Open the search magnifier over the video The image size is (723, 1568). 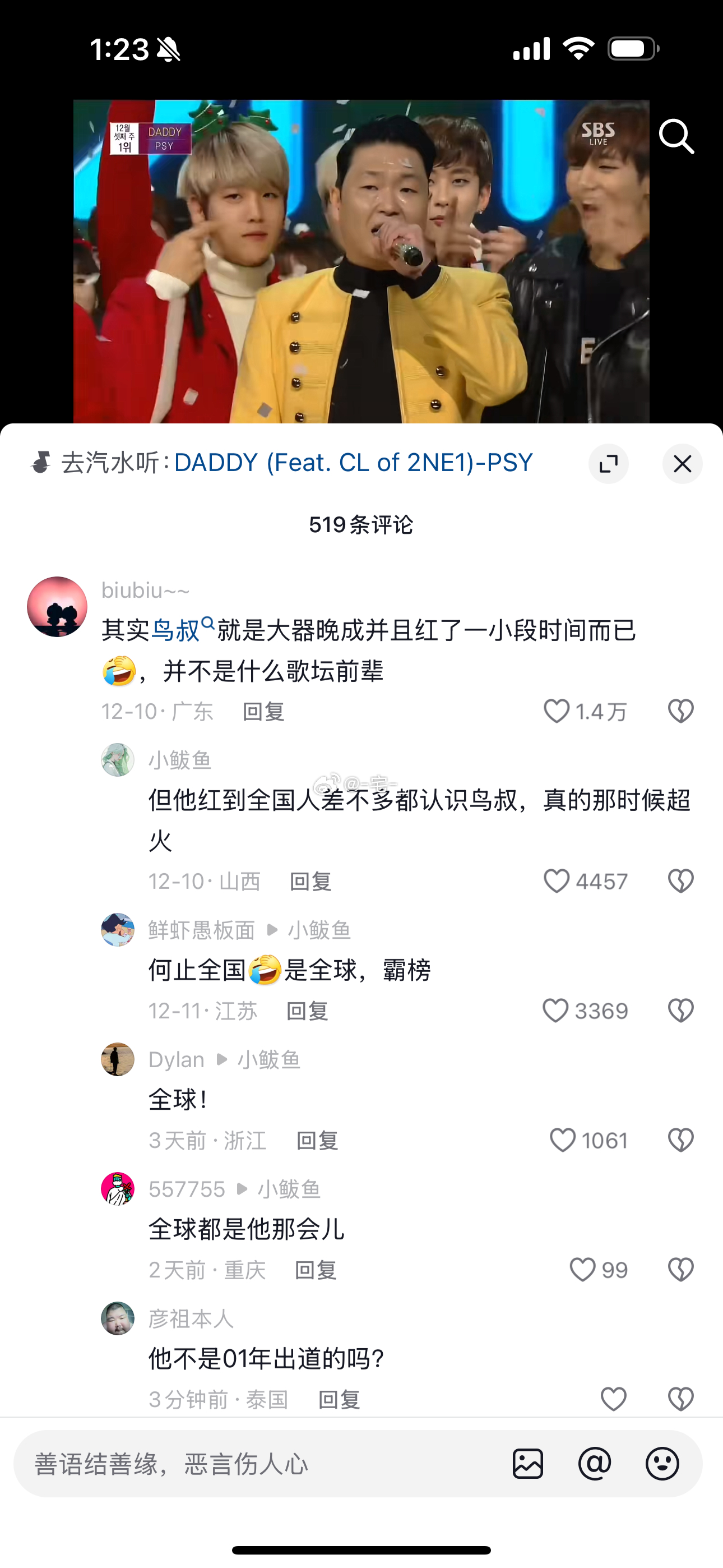[676, 136]
